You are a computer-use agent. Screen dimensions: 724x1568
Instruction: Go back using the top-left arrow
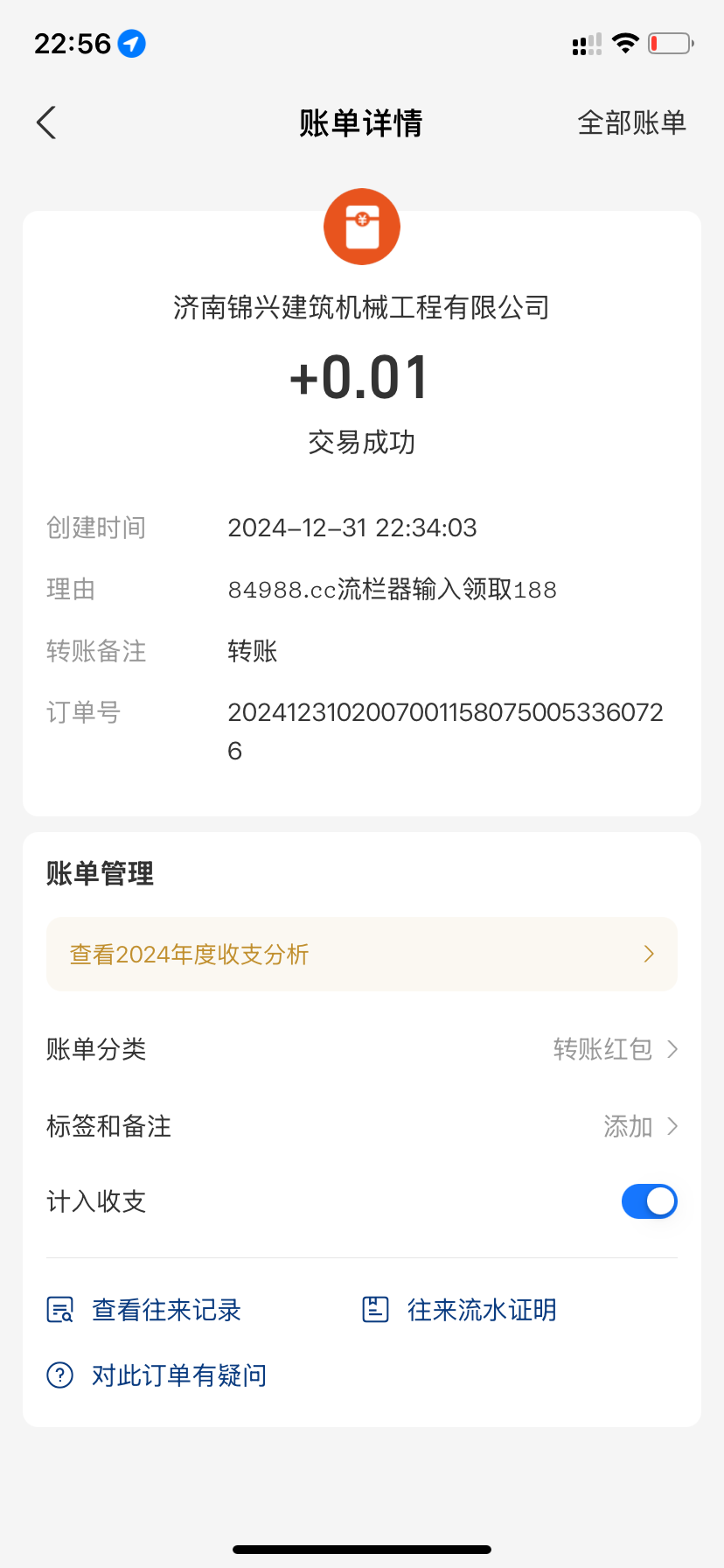click(46, 122)
